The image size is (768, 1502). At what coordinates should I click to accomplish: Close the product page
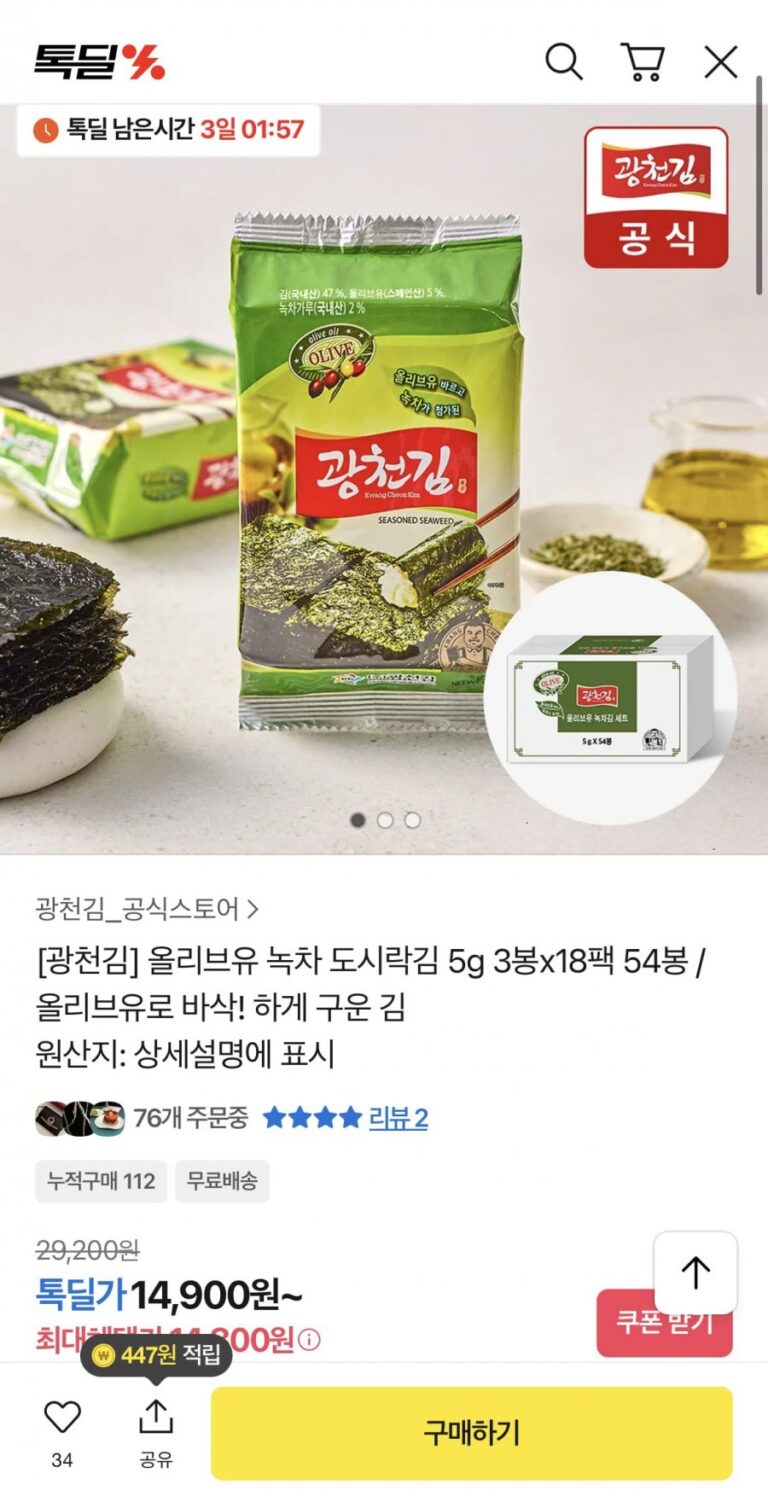point(720,62)
